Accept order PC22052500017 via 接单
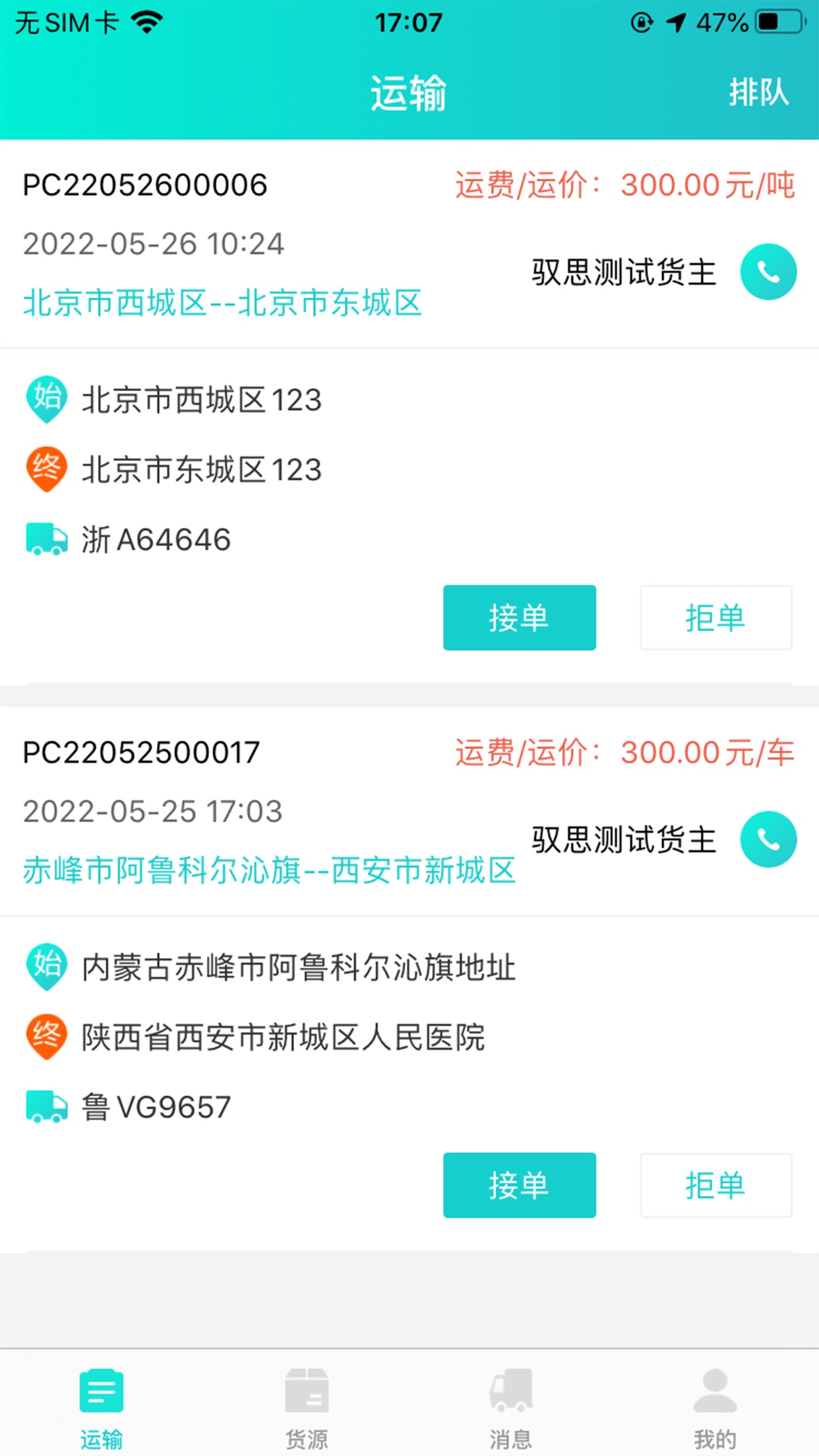Viewport: 819px width, 1456px height. [519, 1185]
